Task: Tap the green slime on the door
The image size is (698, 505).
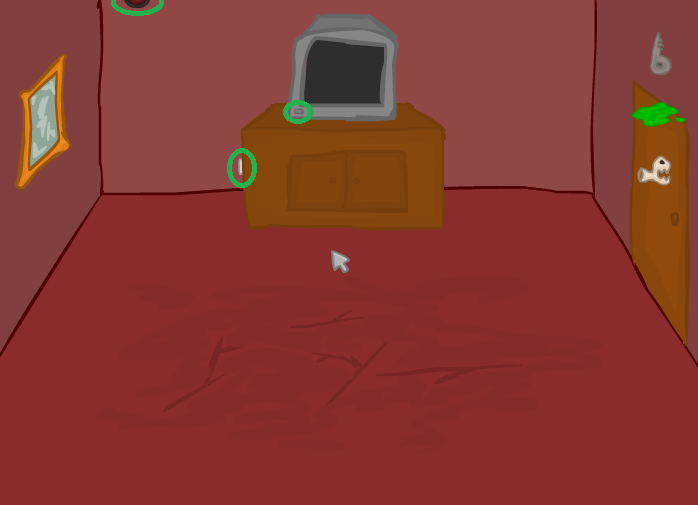Action: pos(656,114)
